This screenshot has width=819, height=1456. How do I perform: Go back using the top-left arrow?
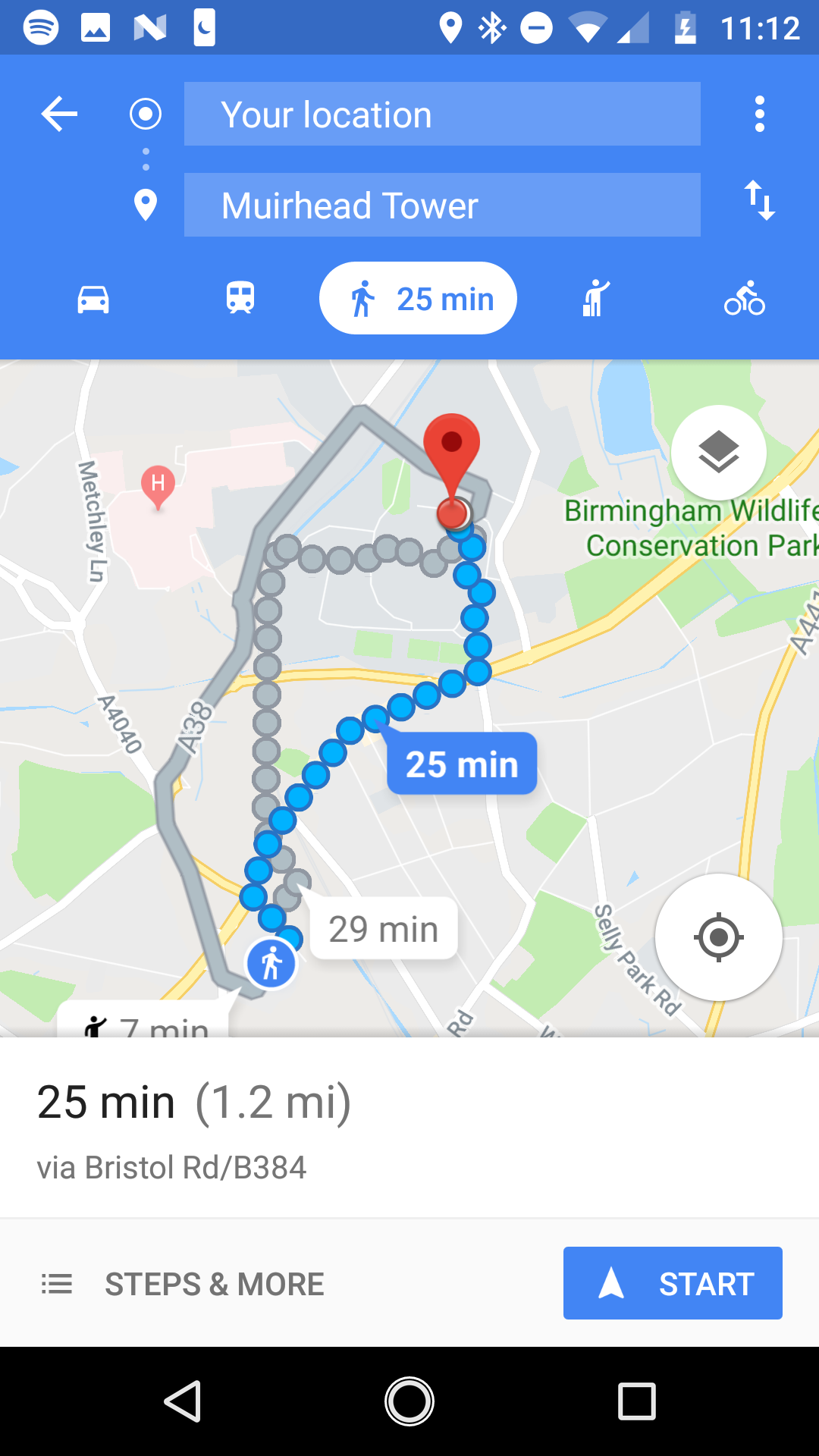point(59,115)
